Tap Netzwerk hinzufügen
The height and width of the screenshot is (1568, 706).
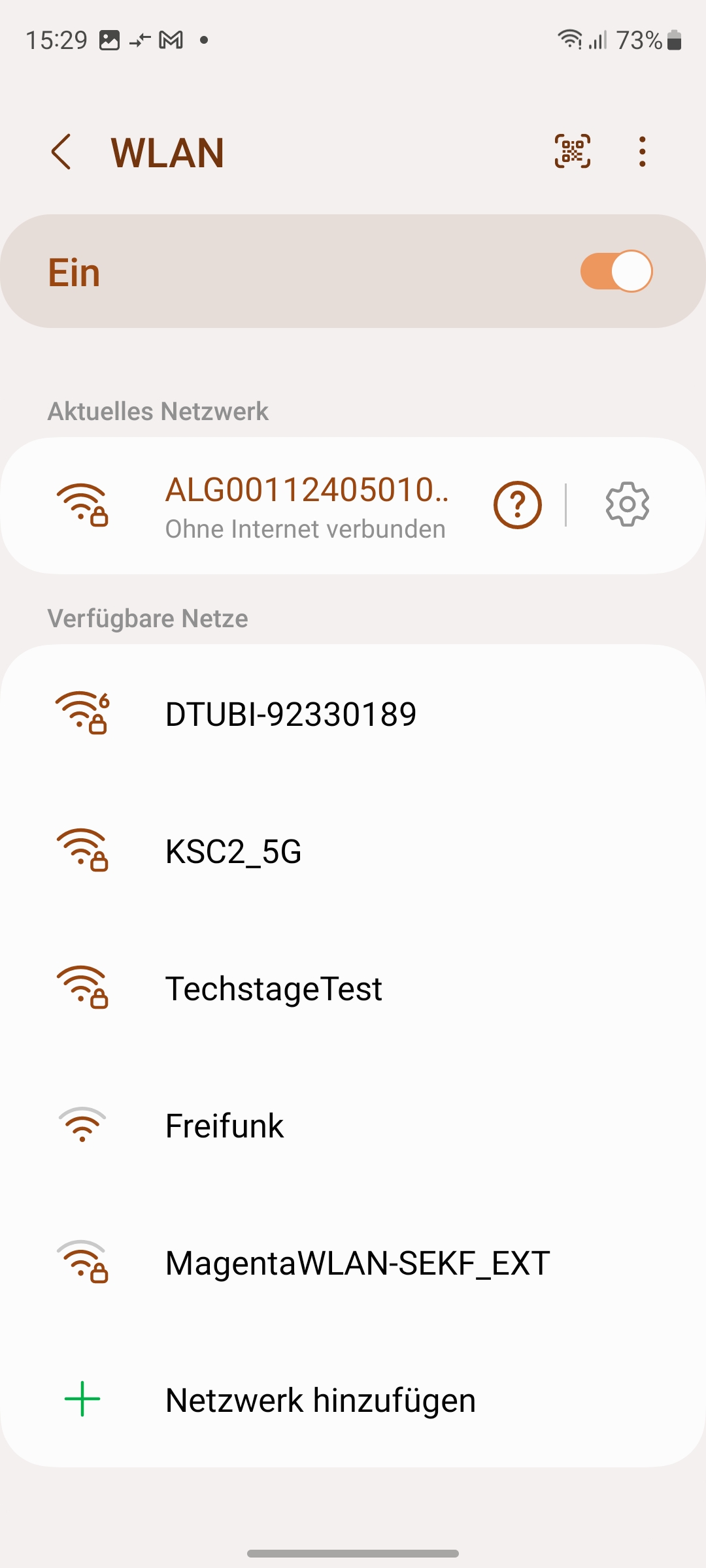pos(320,1400)
